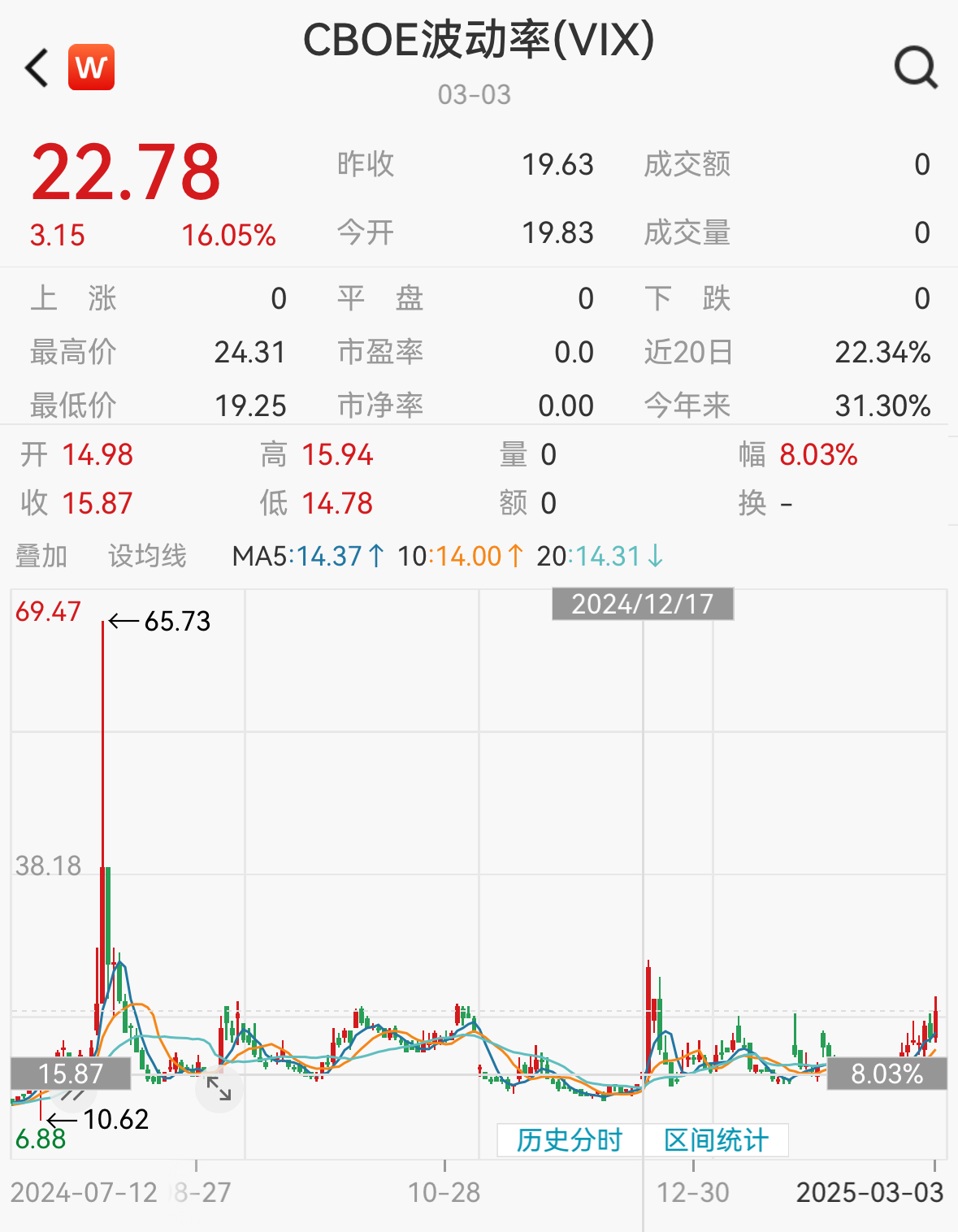Expand chart to fullscreen with the arrows icon

(219, 1089)
